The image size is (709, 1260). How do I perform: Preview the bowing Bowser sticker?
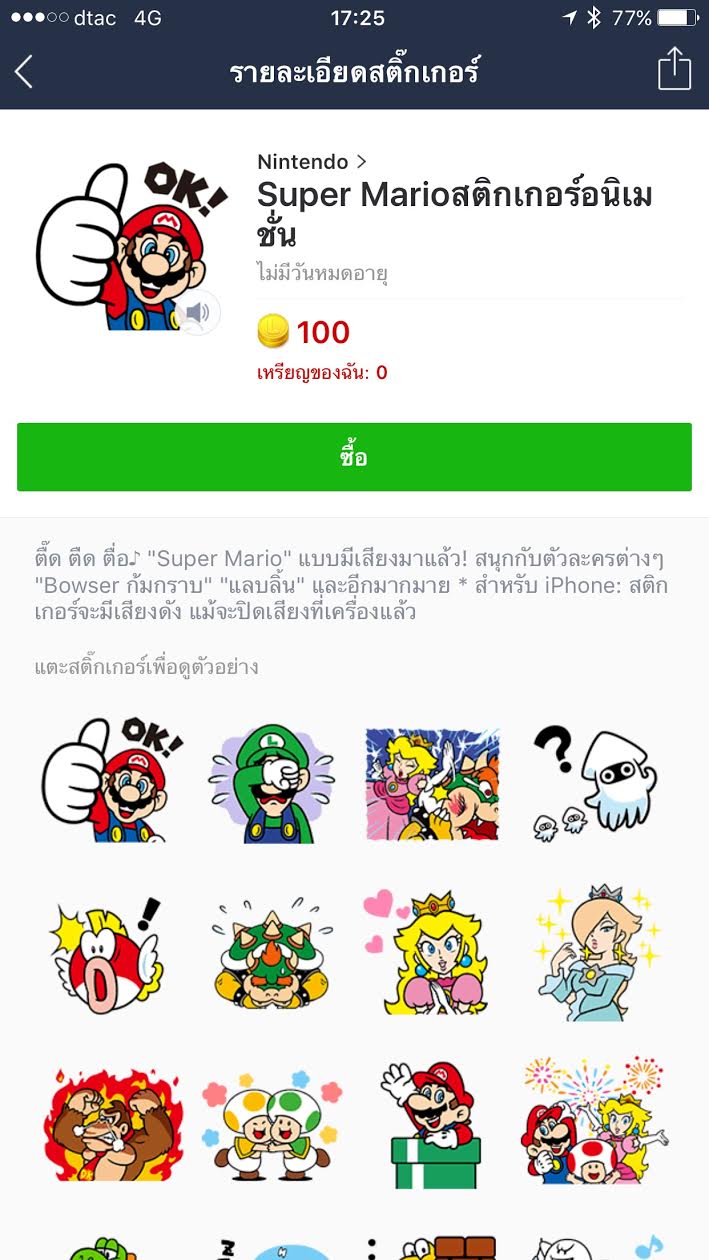[x=272, y=955]
